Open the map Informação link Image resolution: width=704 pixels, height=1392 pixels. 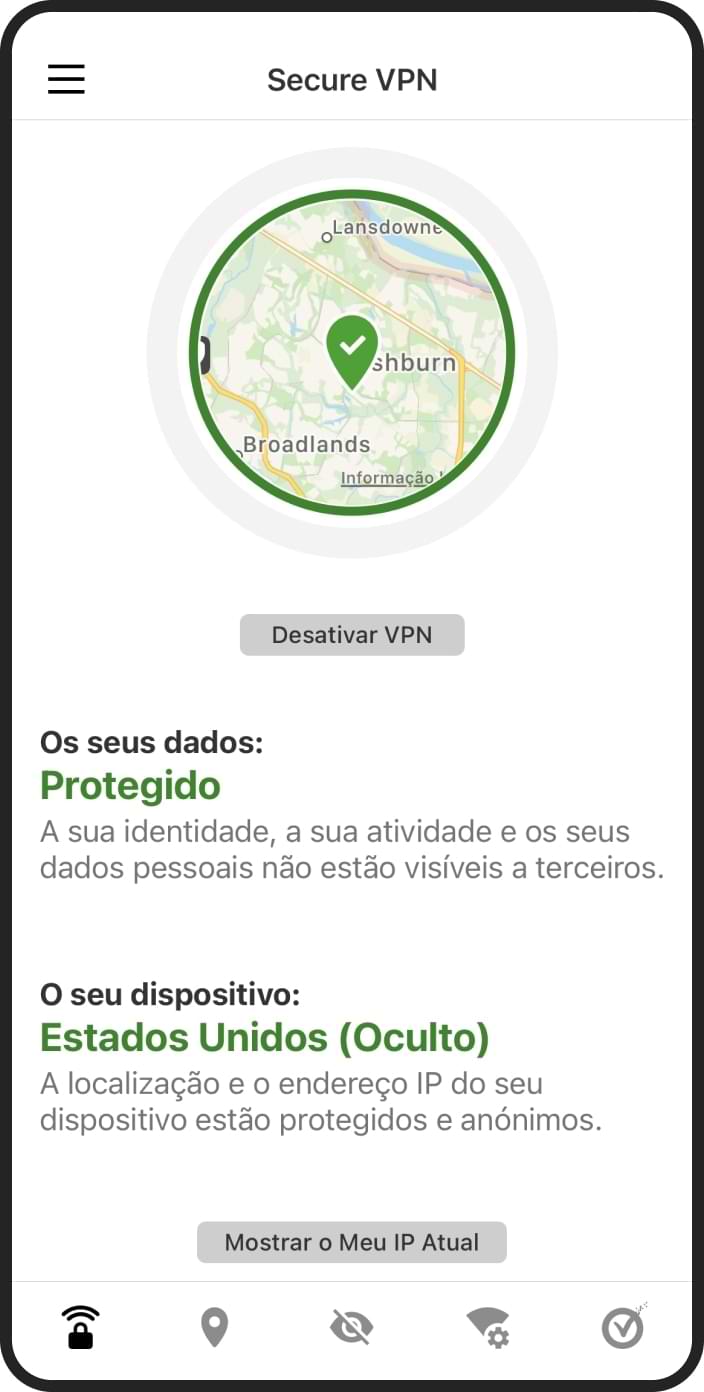point(388,478)
